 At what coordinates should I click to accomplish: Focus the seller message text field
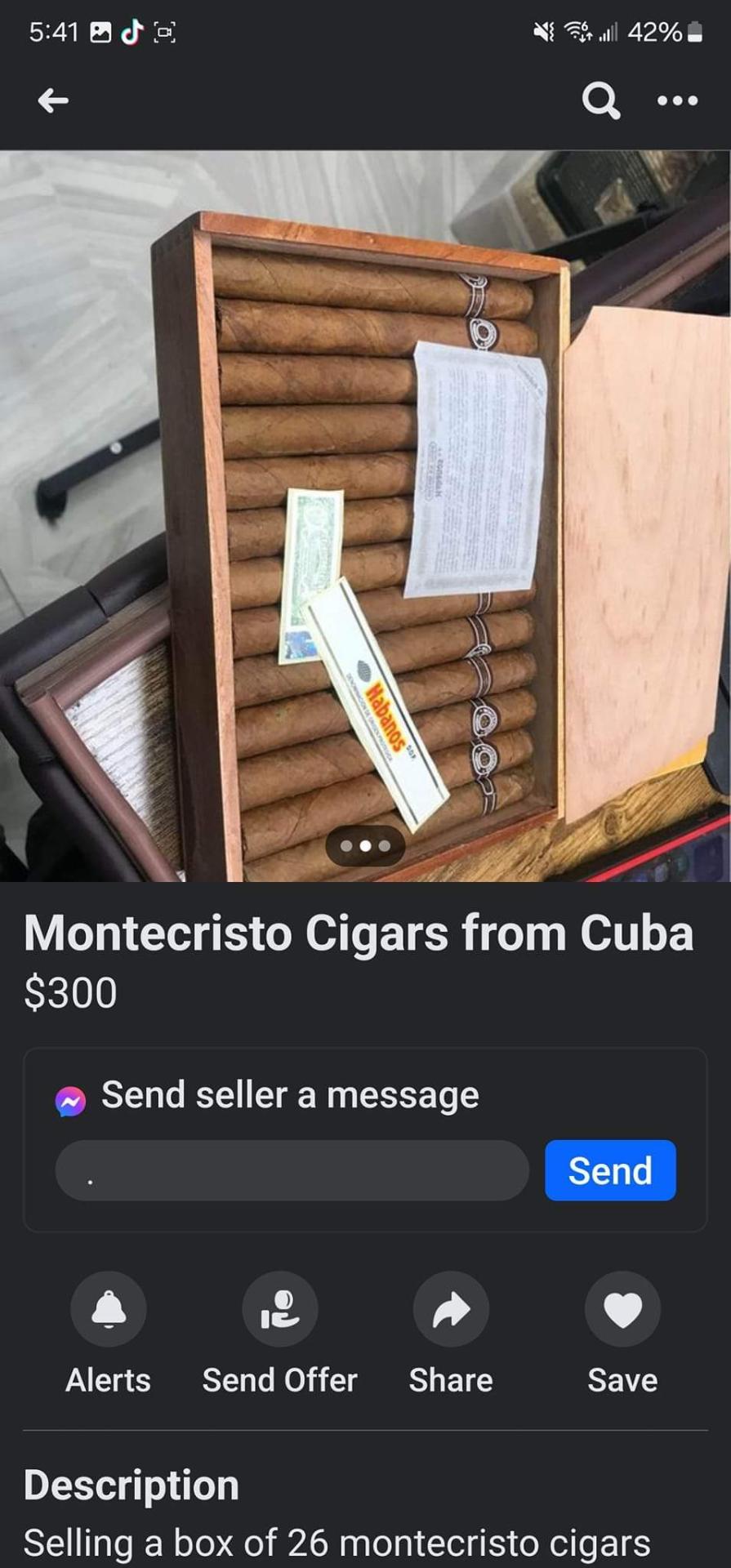292,1170
